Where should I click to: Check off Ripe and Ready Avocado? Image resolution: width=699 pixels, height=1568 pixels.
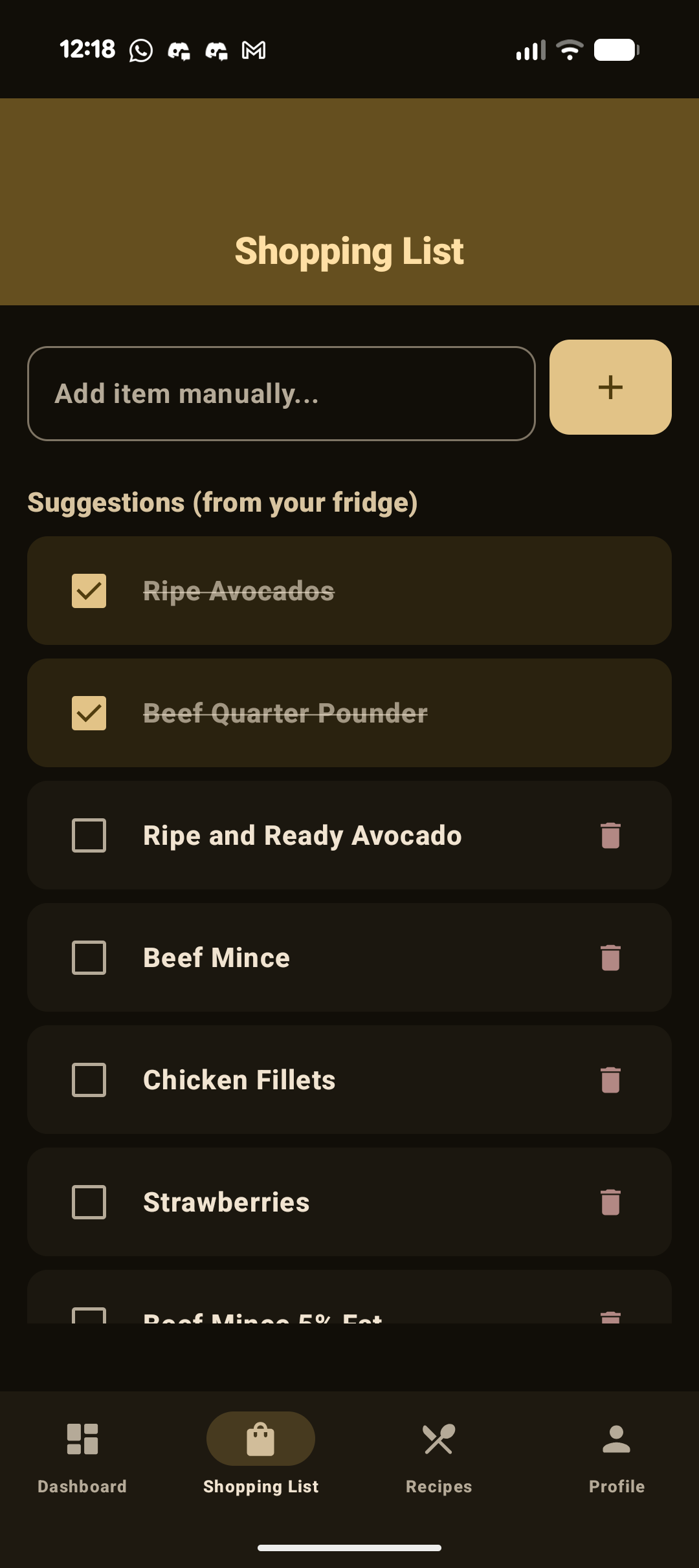pos(89,835)
